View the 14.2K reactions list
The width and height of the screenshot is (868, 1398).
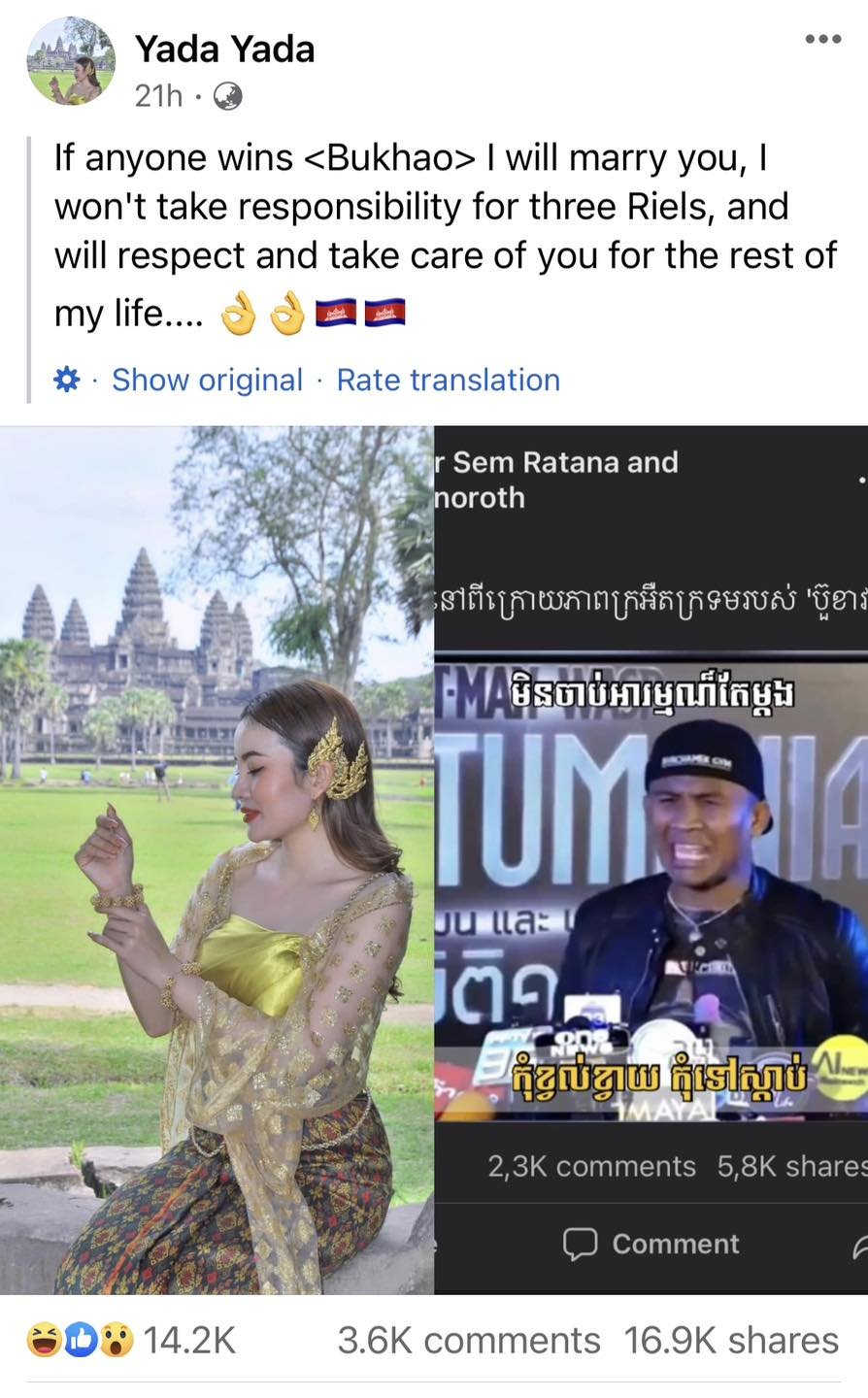[131, 1341]
